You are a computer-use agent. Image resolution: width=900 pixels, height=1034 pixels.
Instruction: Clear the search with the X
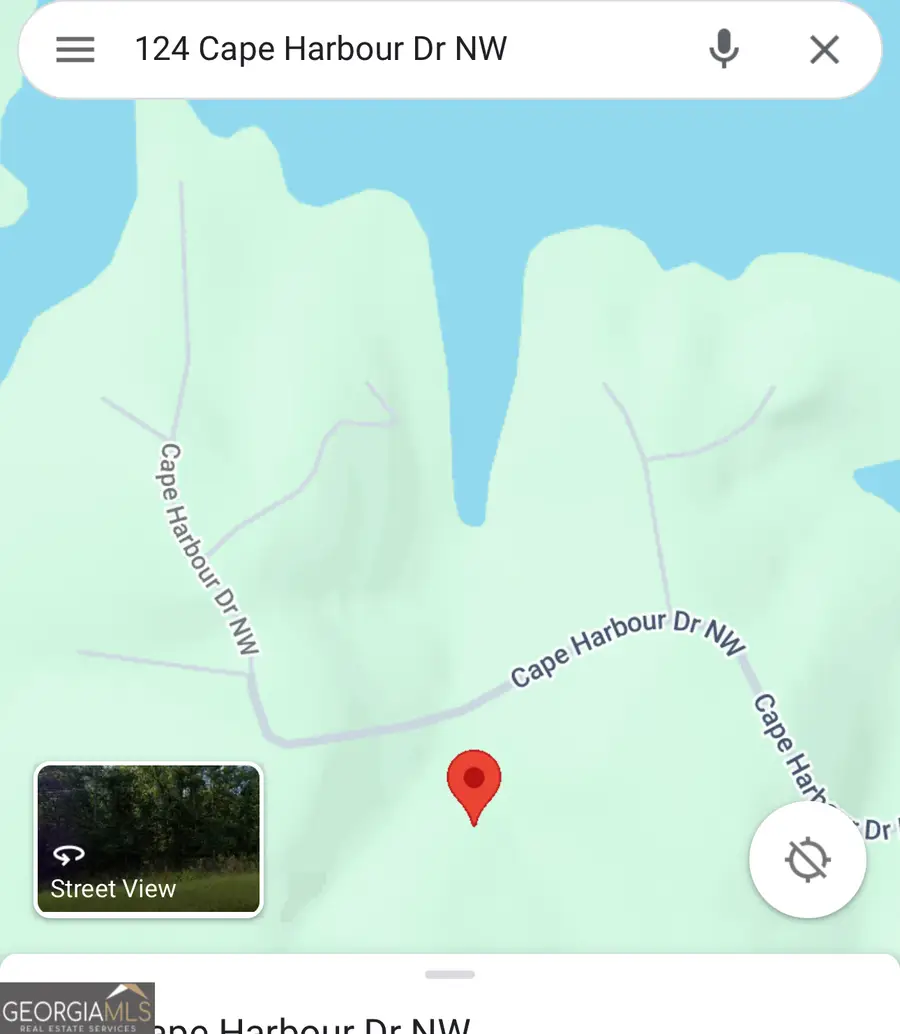click(824, 49)
